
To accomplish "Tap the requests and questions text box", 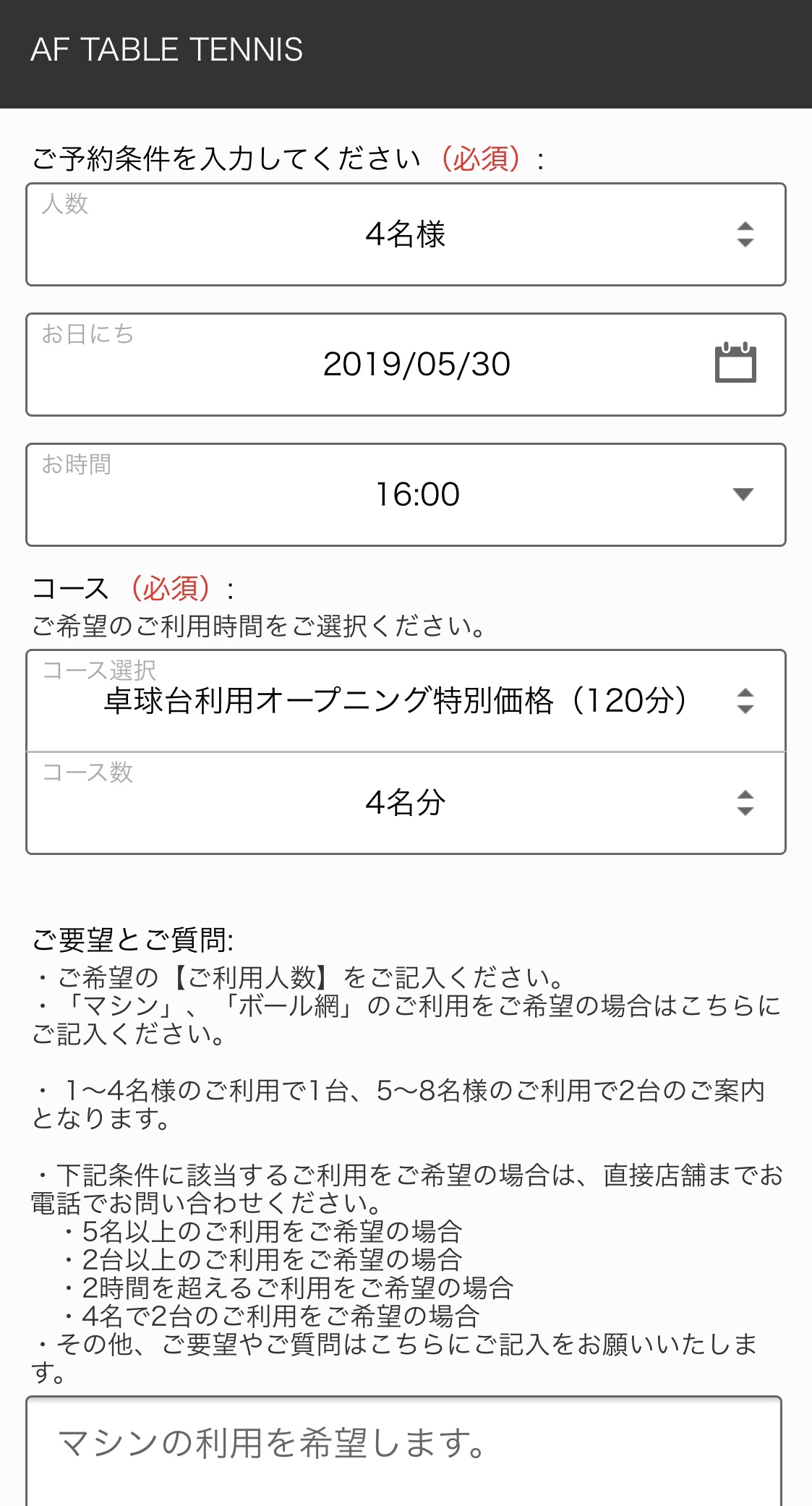I will pos(404,1451).
